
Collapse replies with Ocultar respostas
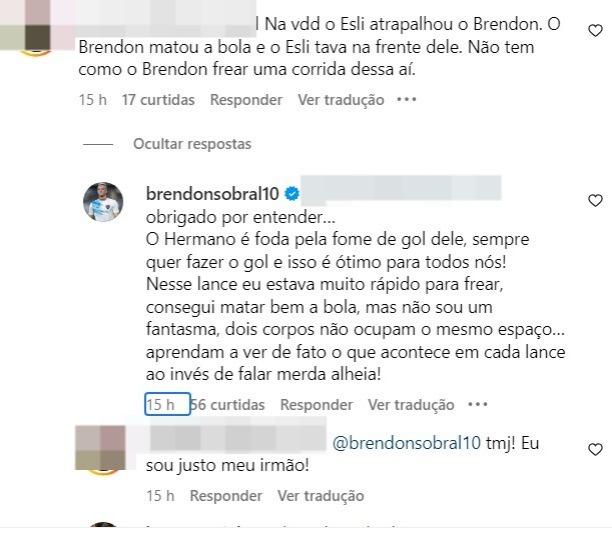(192, 144)
